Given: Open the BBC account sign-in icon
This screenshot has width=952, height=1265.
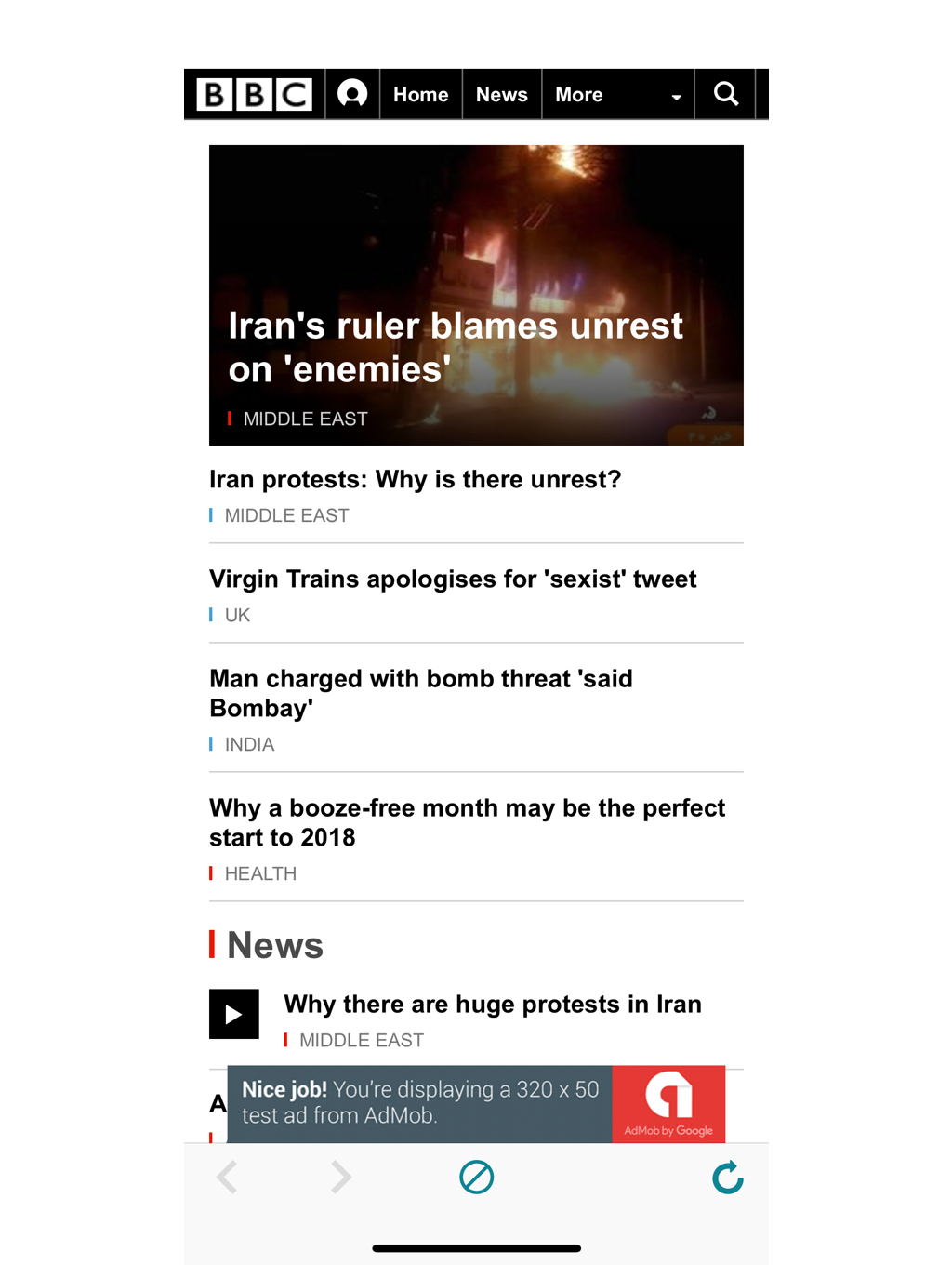Looking at the screenshot, I should click(x=352, y=94).
